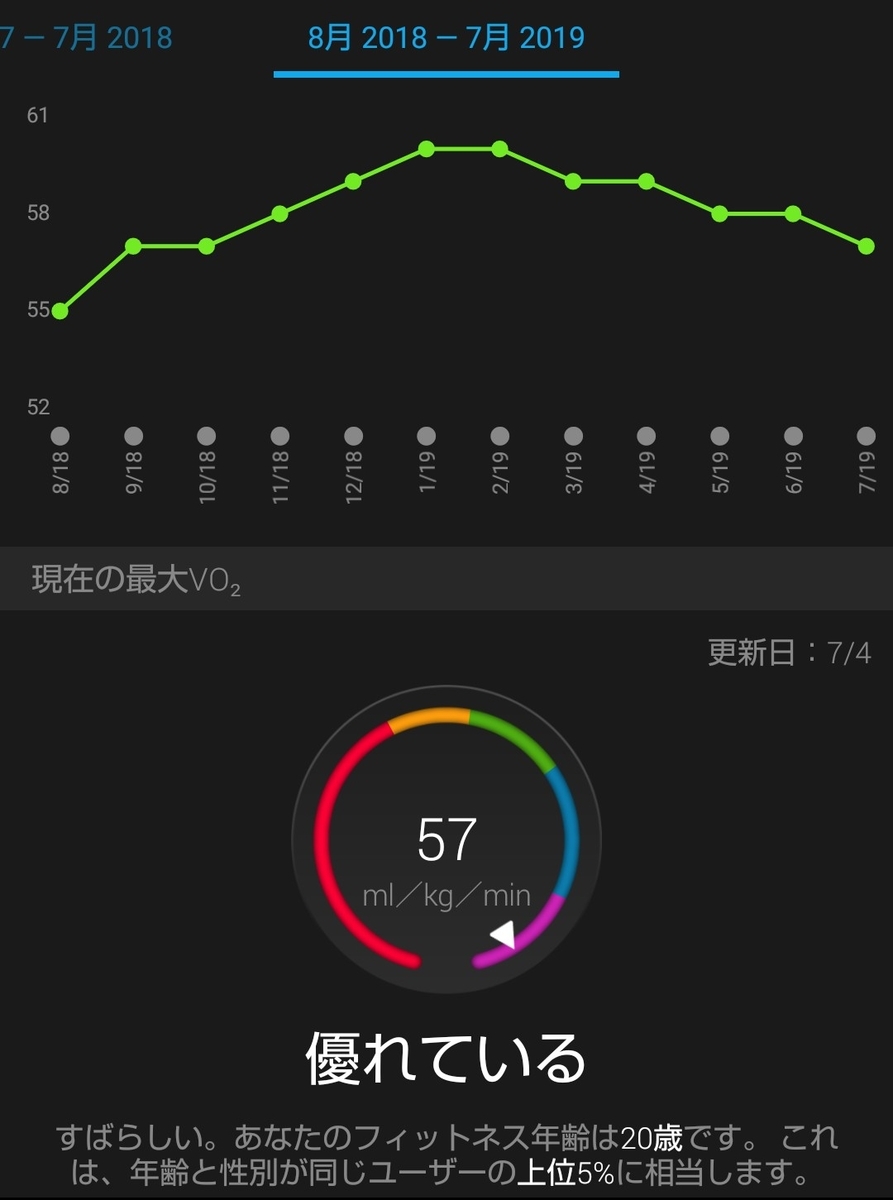Screen dimensions: 893x1200
Task: Click the 10/18 month marker dot
Action: coord(206,436)
